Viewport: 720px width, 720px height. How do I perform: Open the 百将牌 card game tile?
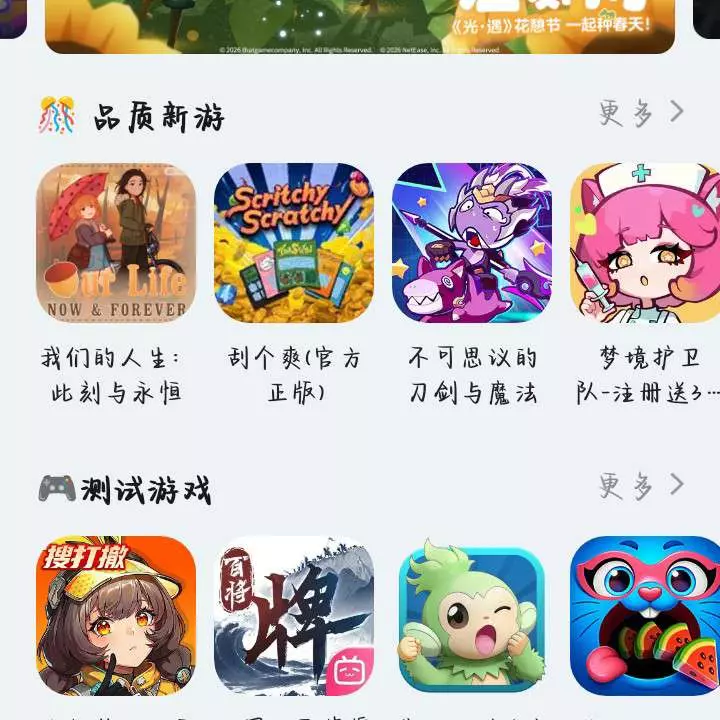coord(294,615)
